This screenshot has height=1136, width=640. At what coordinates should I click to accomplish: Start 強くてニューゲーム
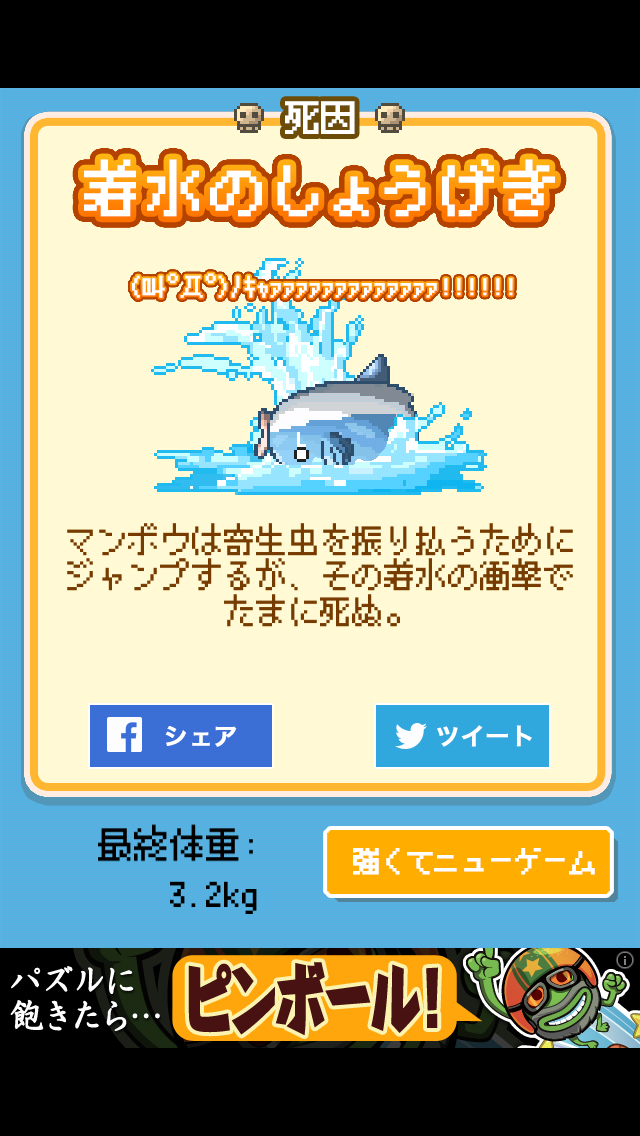click(x=468, y=862)
